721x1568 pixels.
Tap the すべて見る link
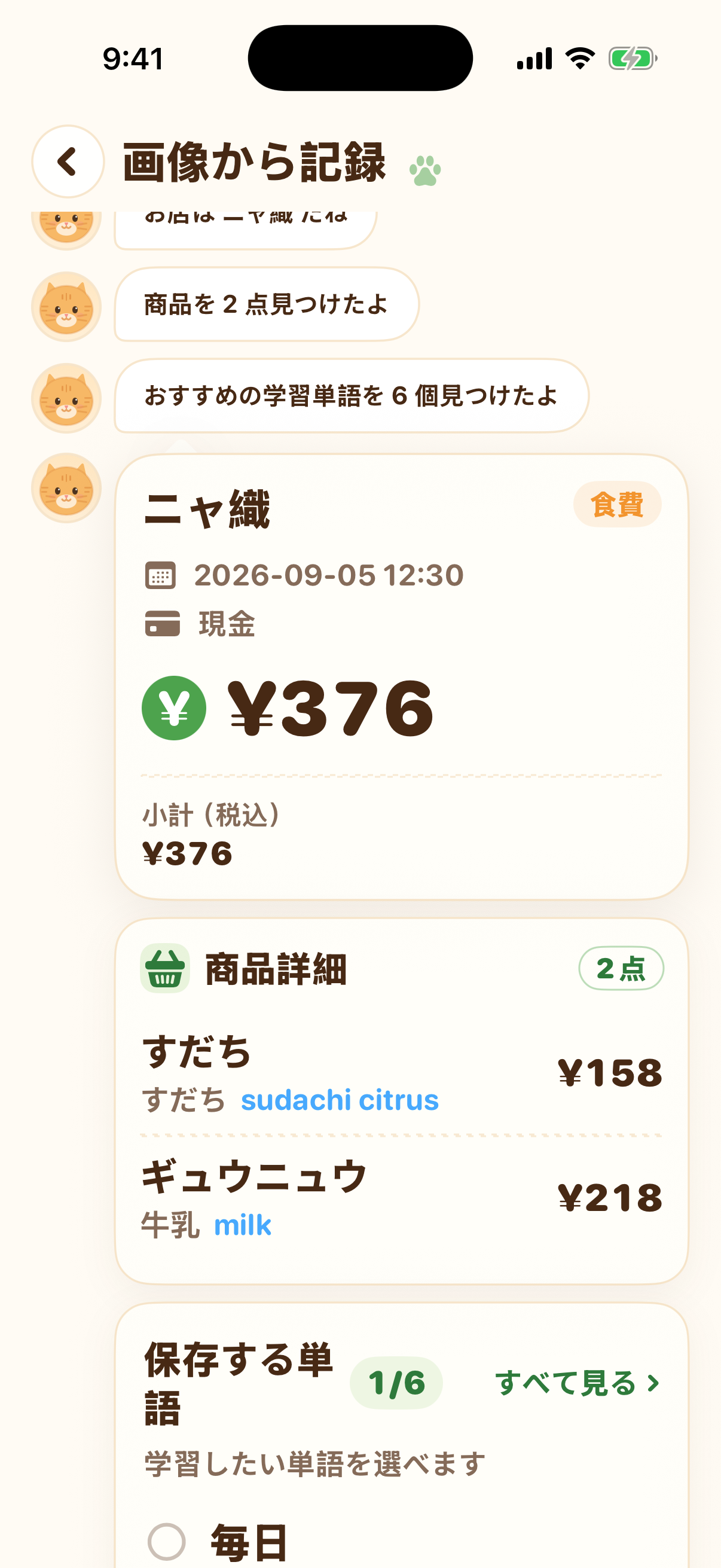pos(578,1383)
